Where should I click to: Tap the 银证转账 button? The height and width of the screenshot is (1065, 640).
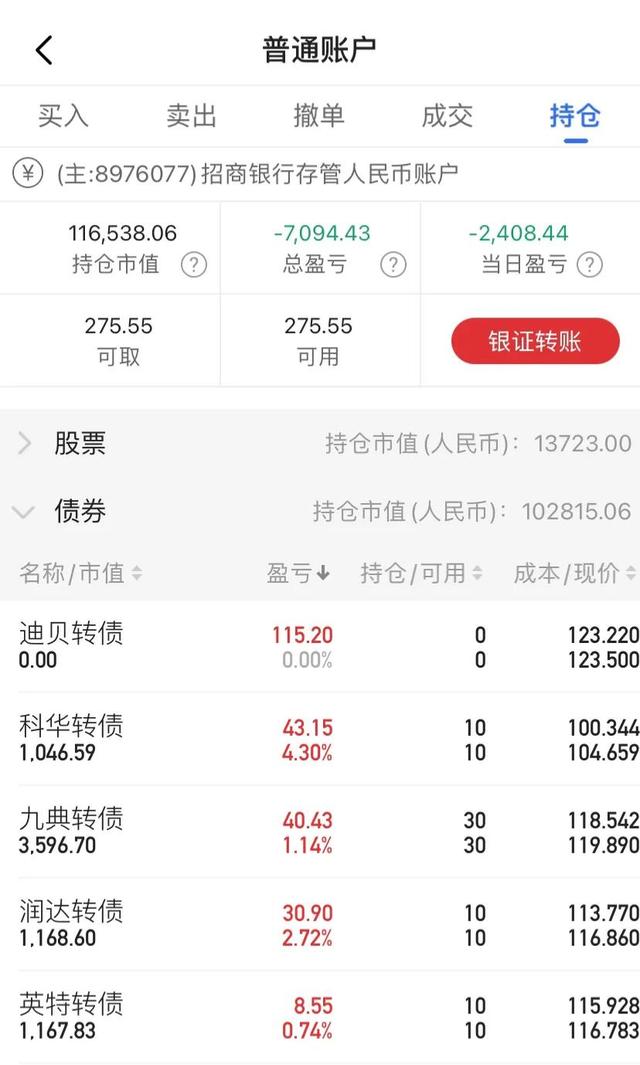click(x=535, y=341)
